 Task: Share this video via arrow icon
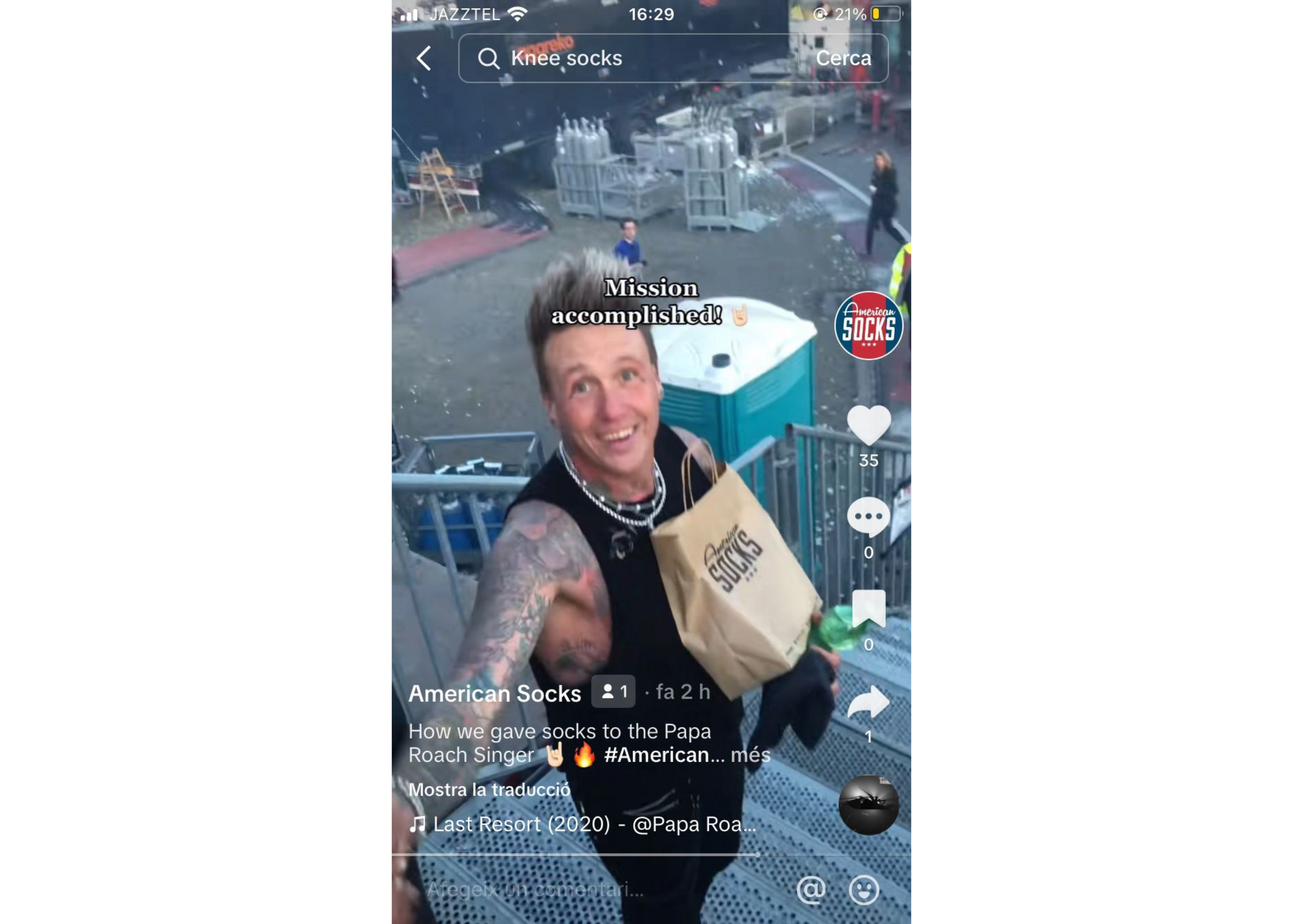(868, 702)
